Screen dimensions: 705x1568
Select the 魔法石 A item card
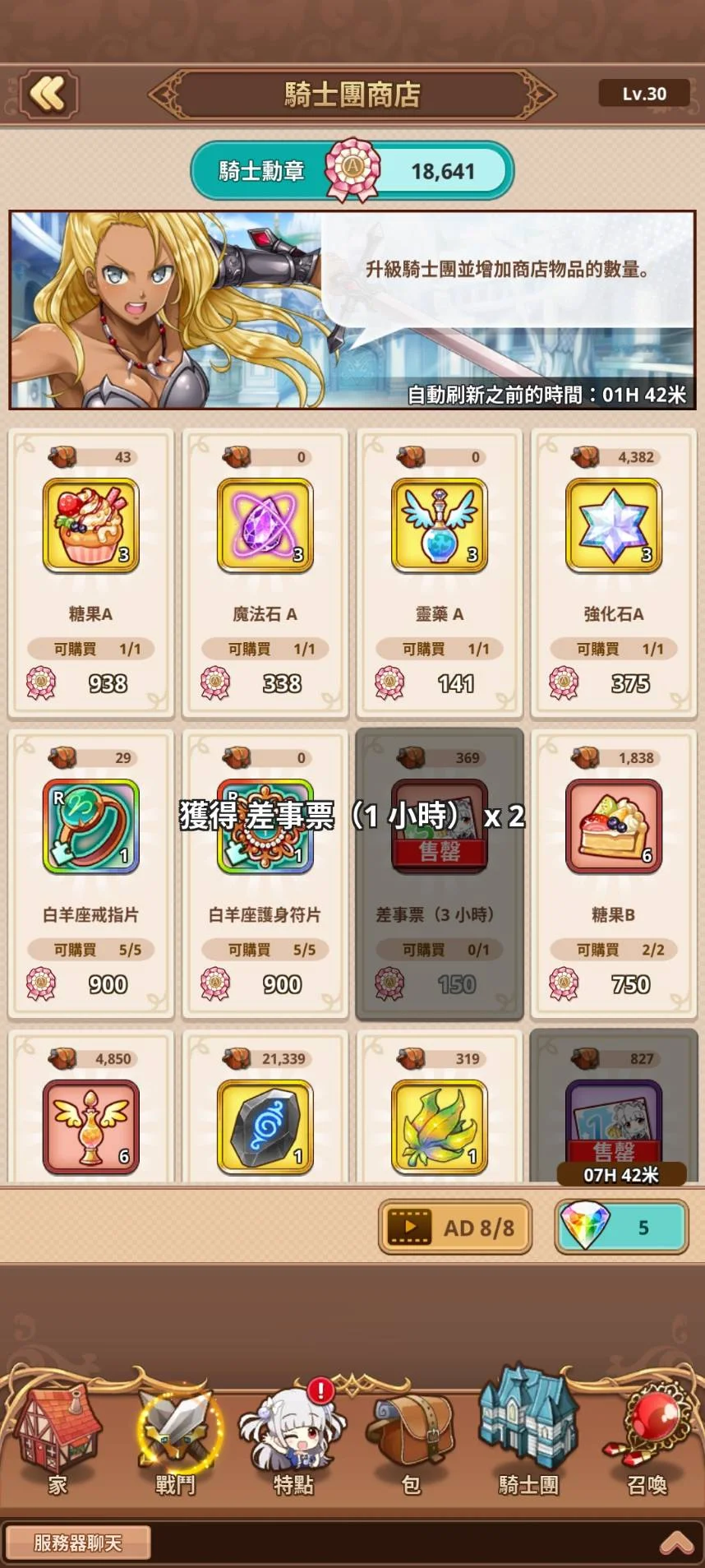point(265,572)
